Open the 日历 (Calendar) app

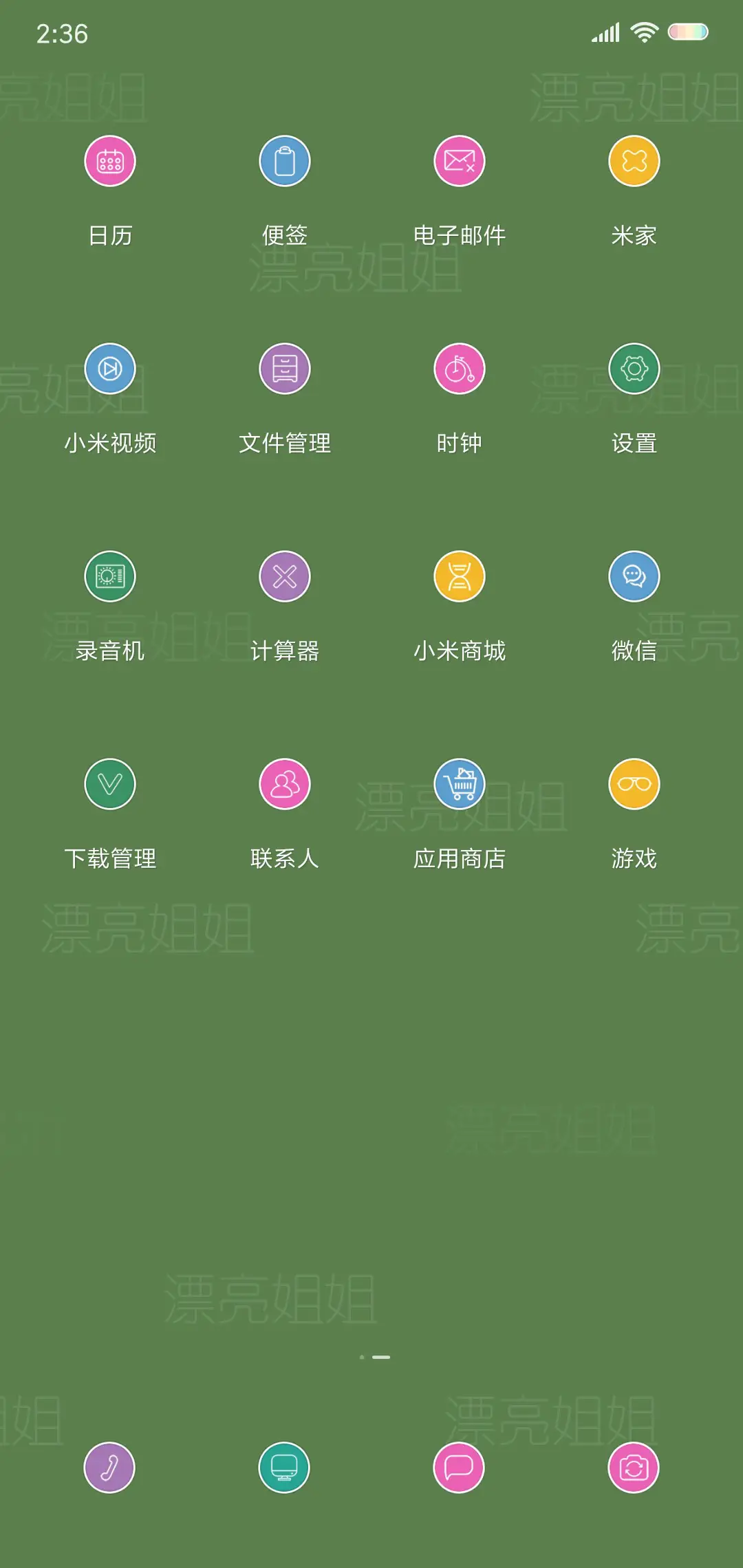[110, 161]
